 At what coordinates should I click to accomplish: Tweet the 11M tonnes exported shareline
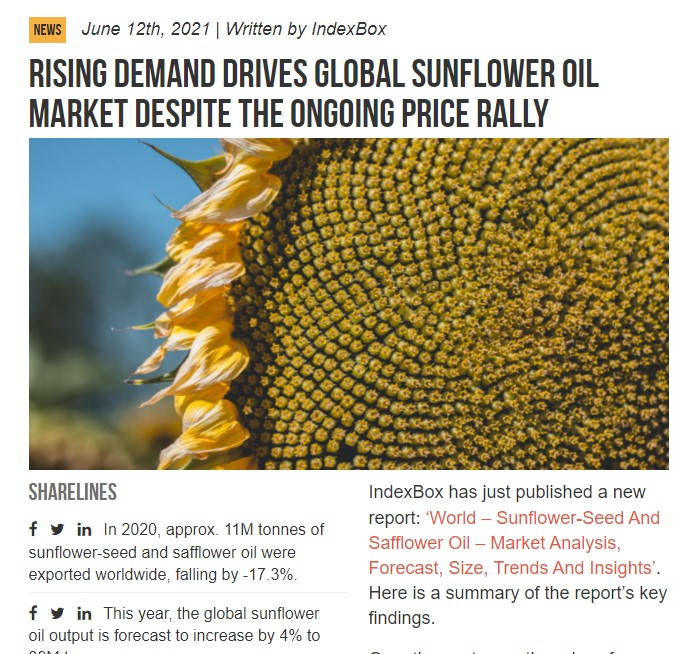57,529
